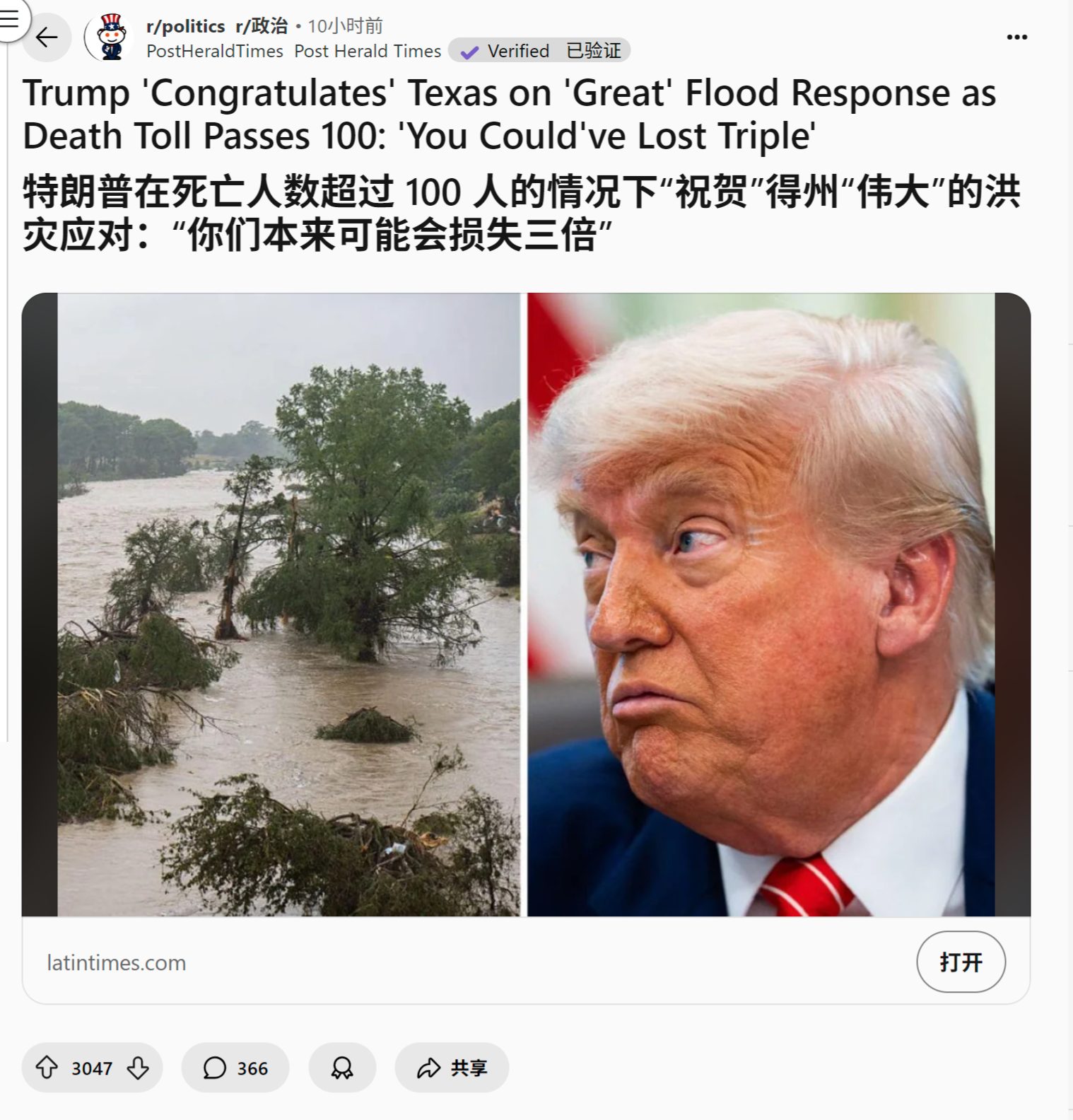Open the post overflow menu
This screenshot has height=1120, width=1073.
pyautogui.click(x=1016, y=37)
